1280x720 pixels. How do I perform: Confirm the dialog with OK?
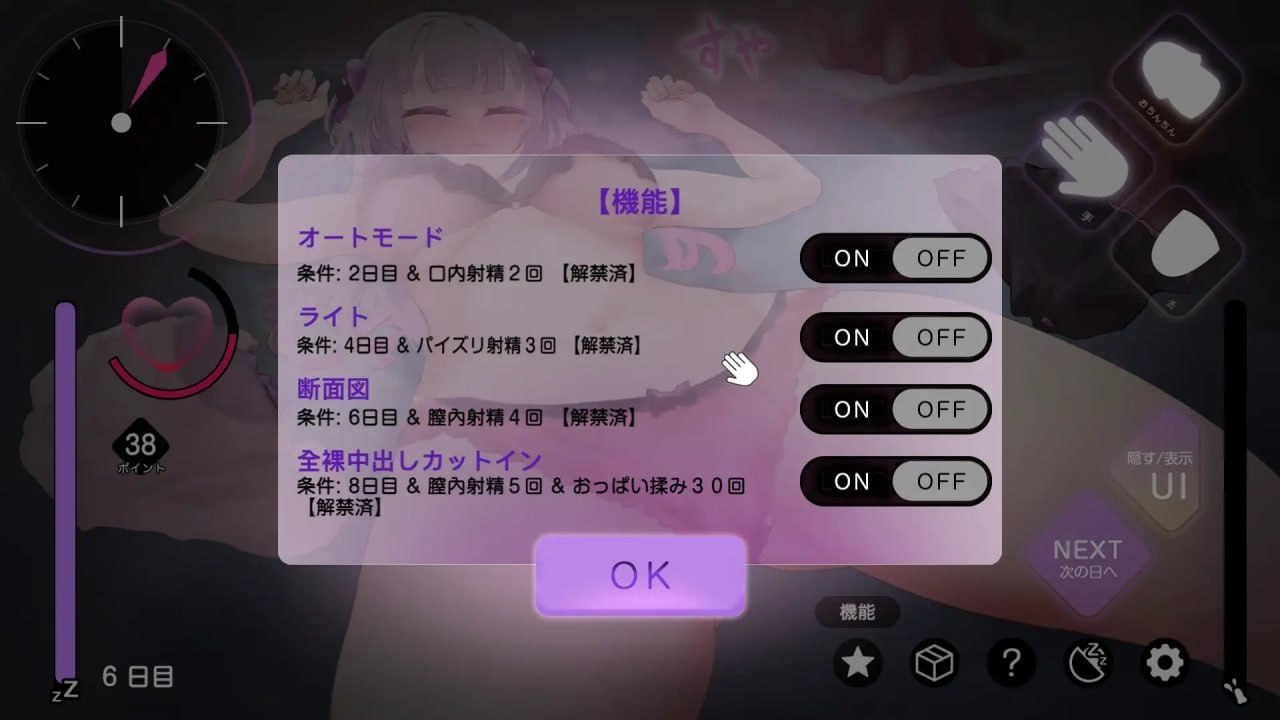coord(640,575)
